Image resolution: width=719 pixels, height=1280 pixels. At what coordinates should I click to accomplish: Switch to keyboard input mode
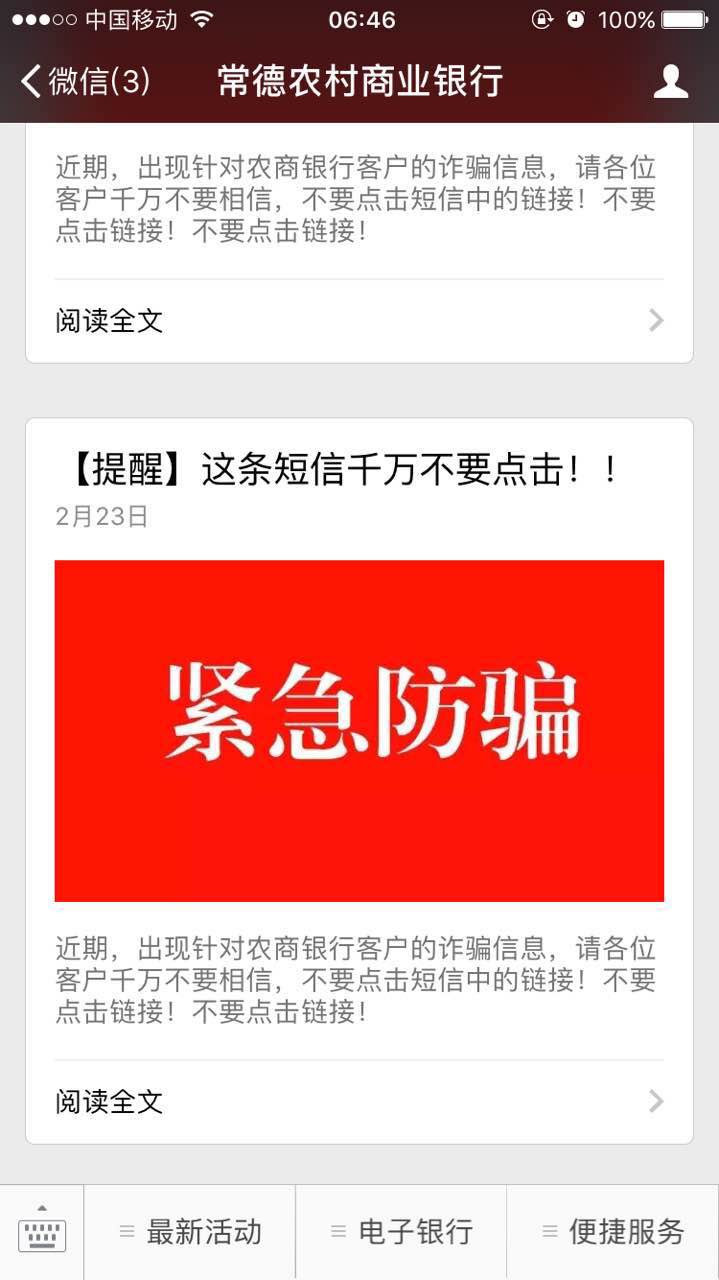[42, 1232]
